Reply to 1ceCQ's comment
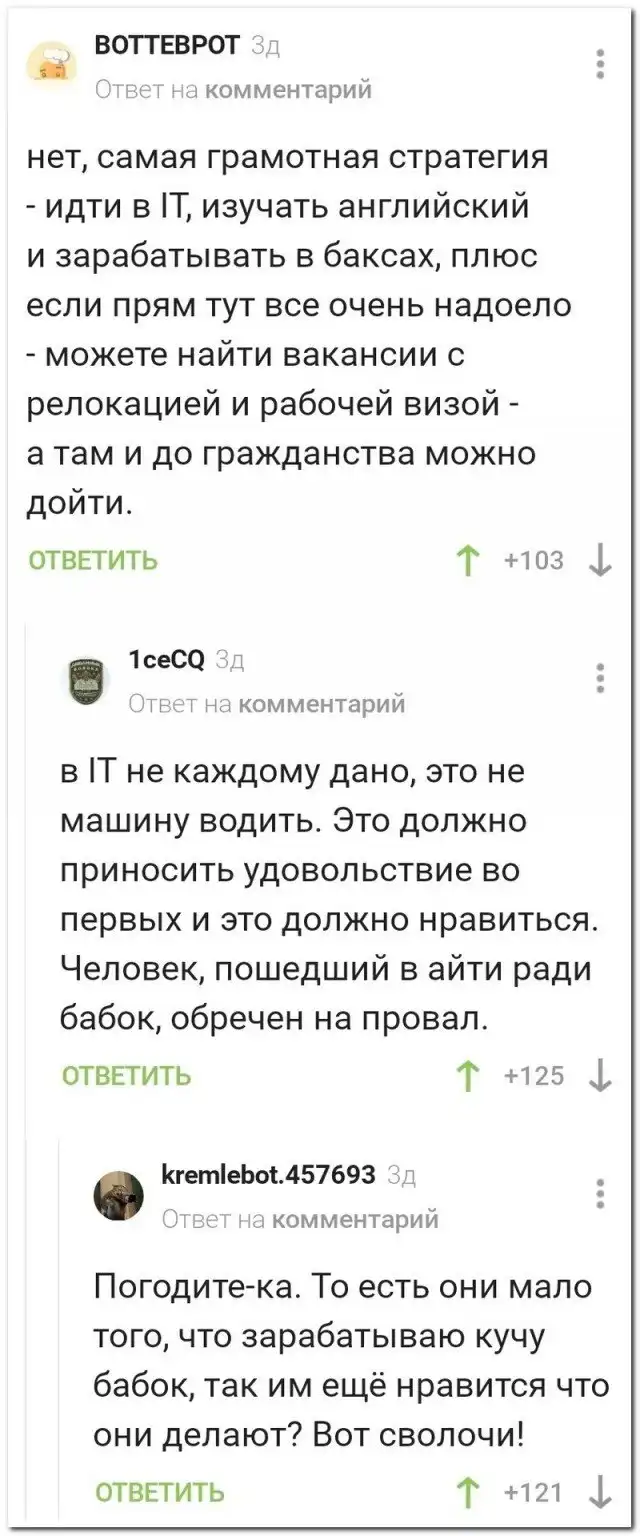Screen dimensions: 640x1536 tap(126, 1075)
